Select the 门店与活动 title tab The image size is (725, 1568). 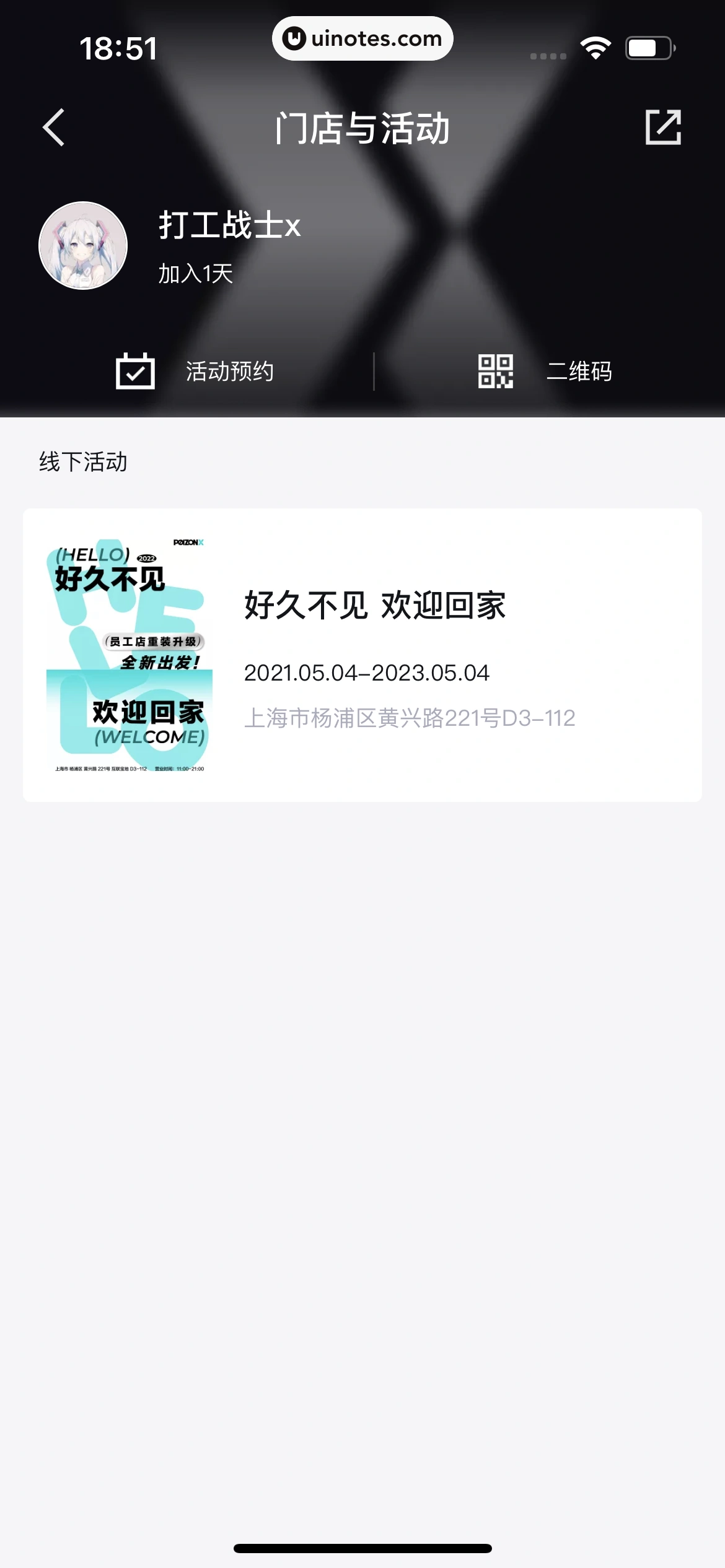pyautogui.click(x=362, y=129)
